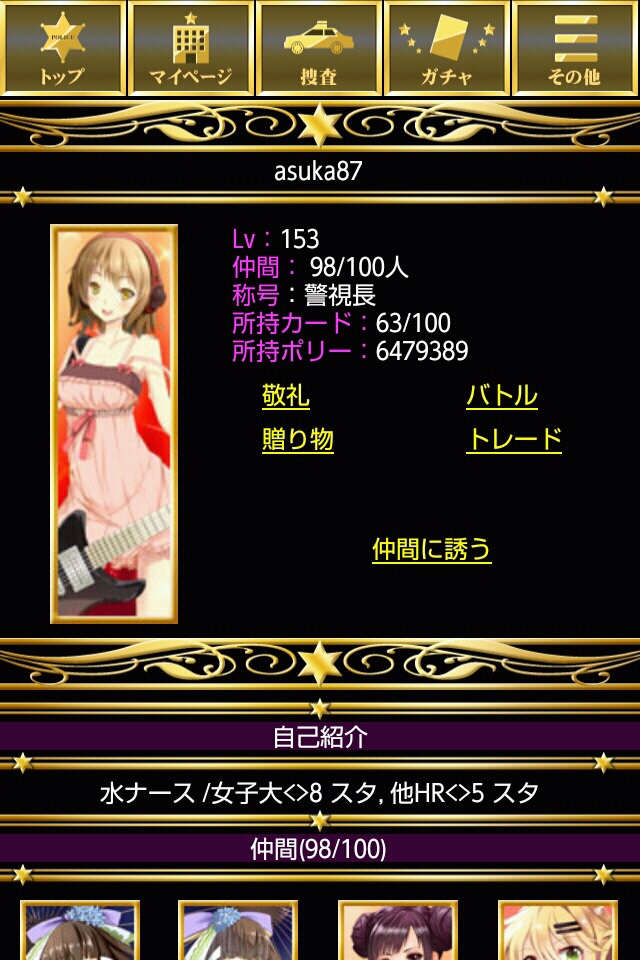Open the ガチャ tab

(x=447, y=48)
